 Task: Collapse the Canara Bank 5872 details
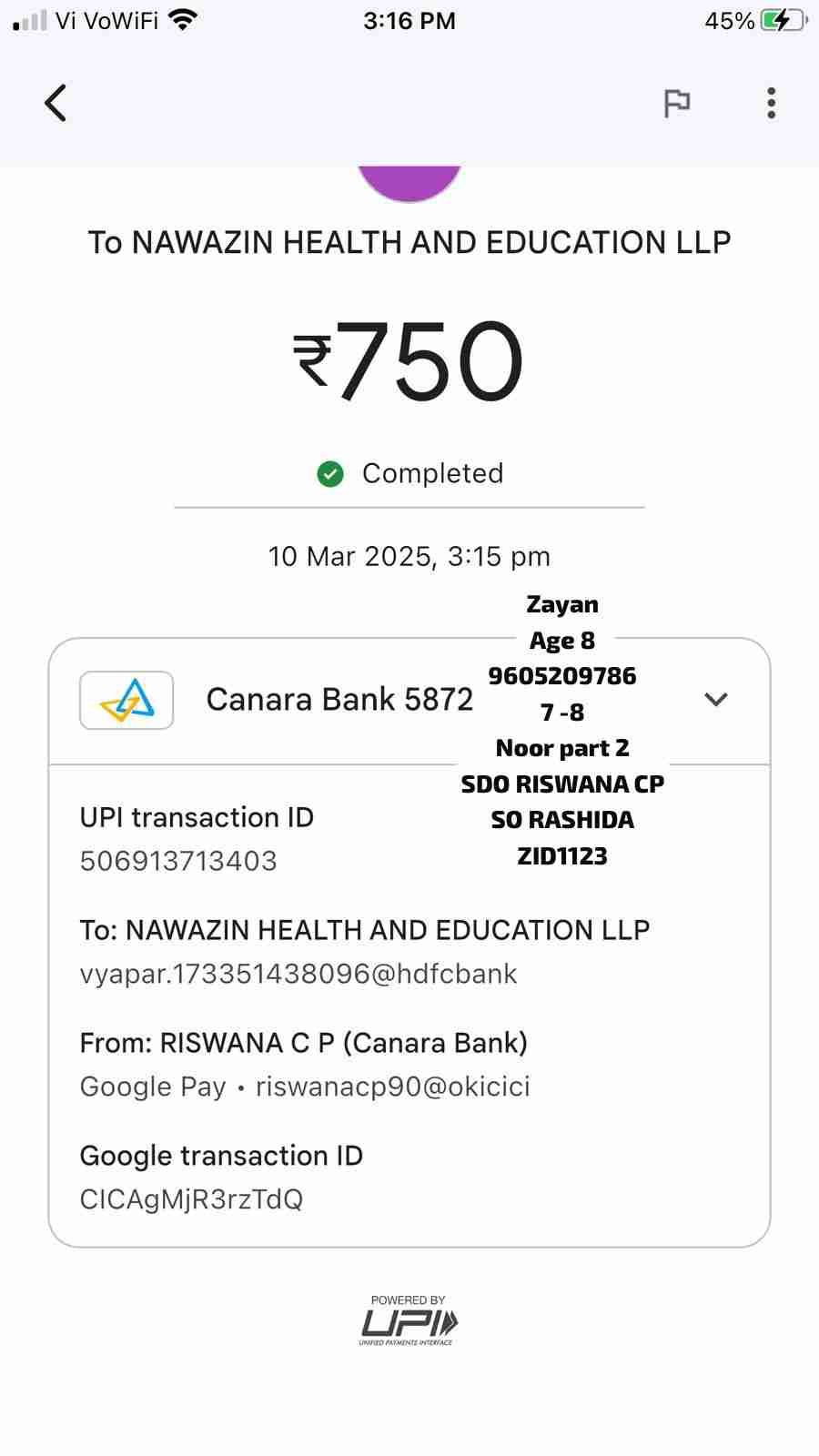pos(715,699)
